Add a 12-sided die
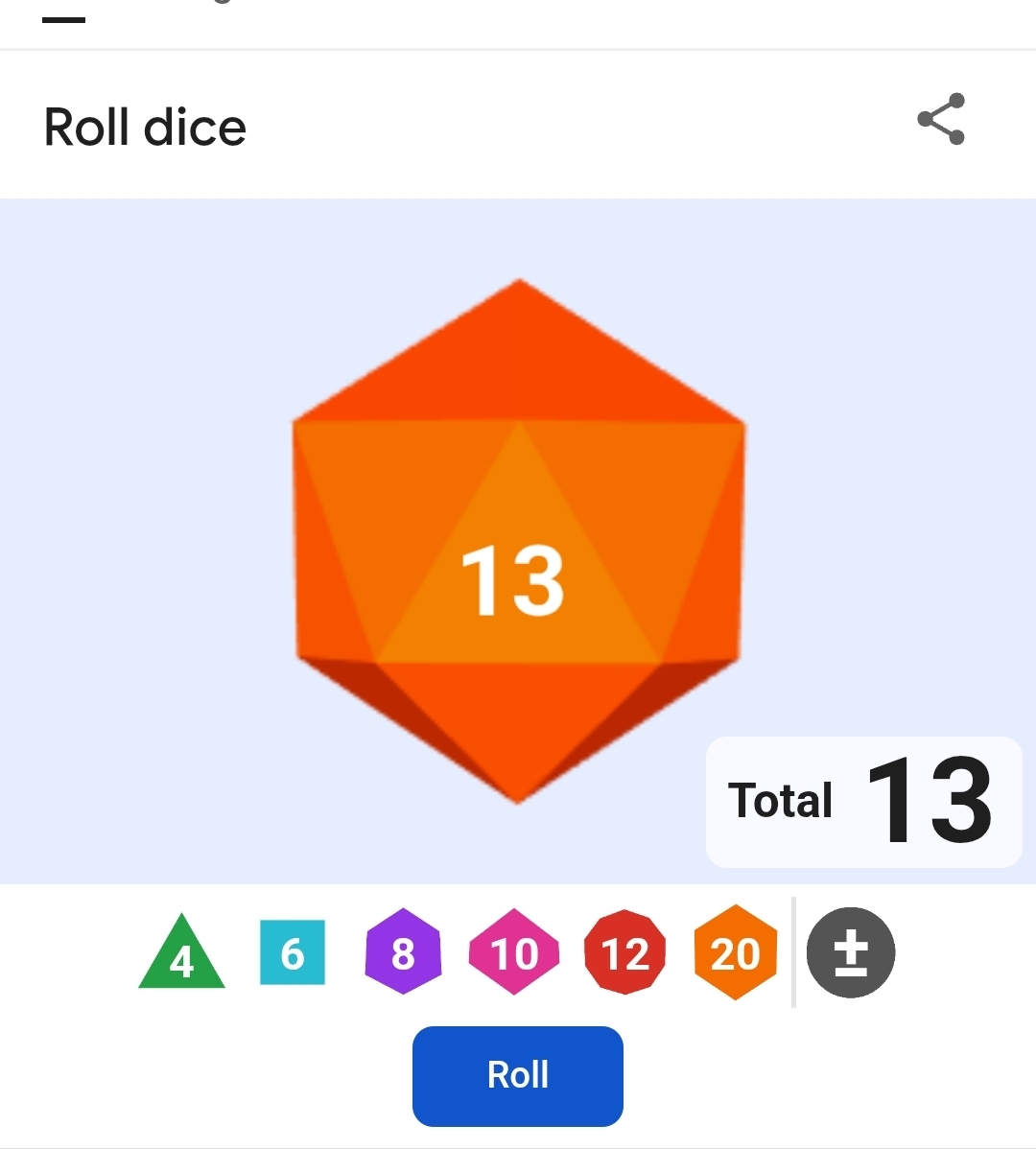1036x1149 pixels. tap(624, 952)
